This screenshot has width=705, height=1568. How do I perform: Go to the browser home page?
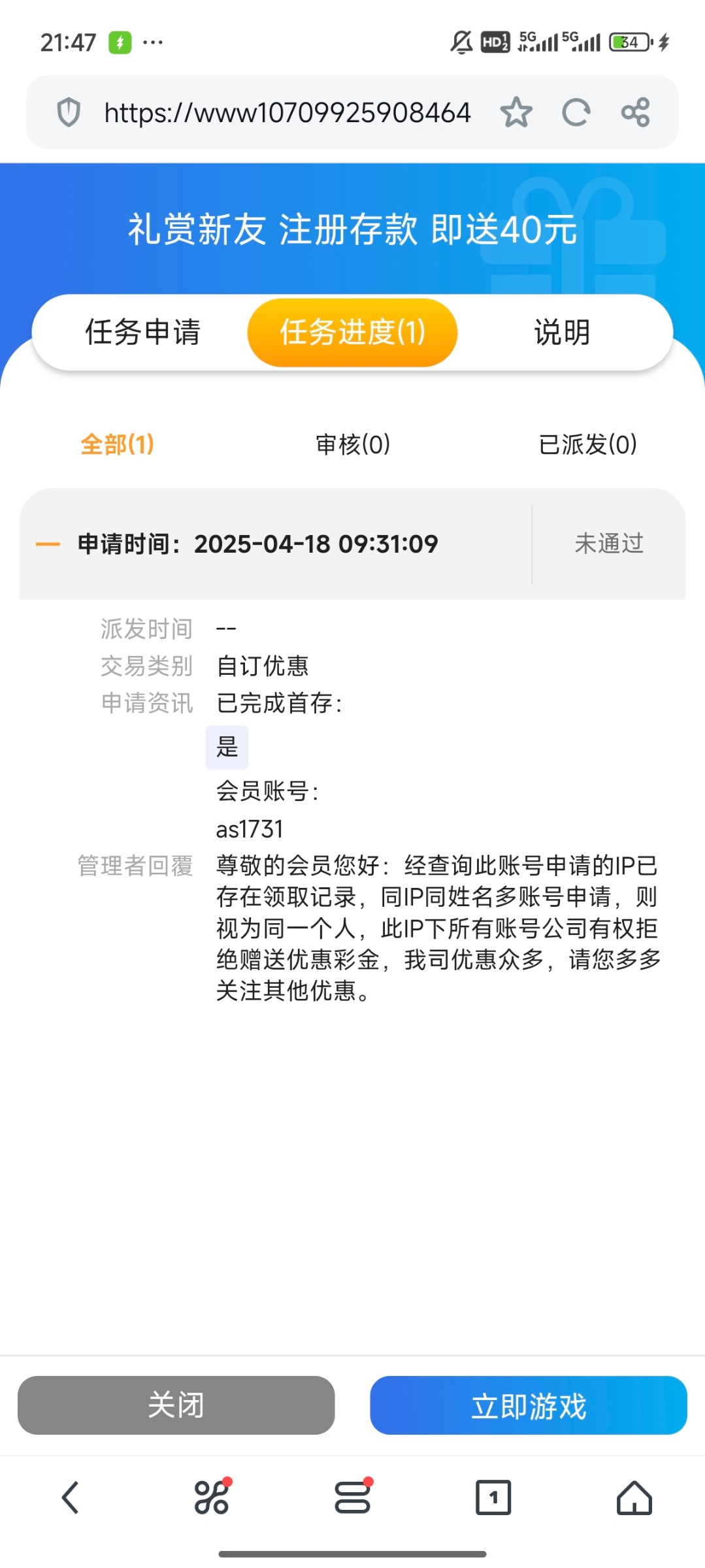(634, 1497)
